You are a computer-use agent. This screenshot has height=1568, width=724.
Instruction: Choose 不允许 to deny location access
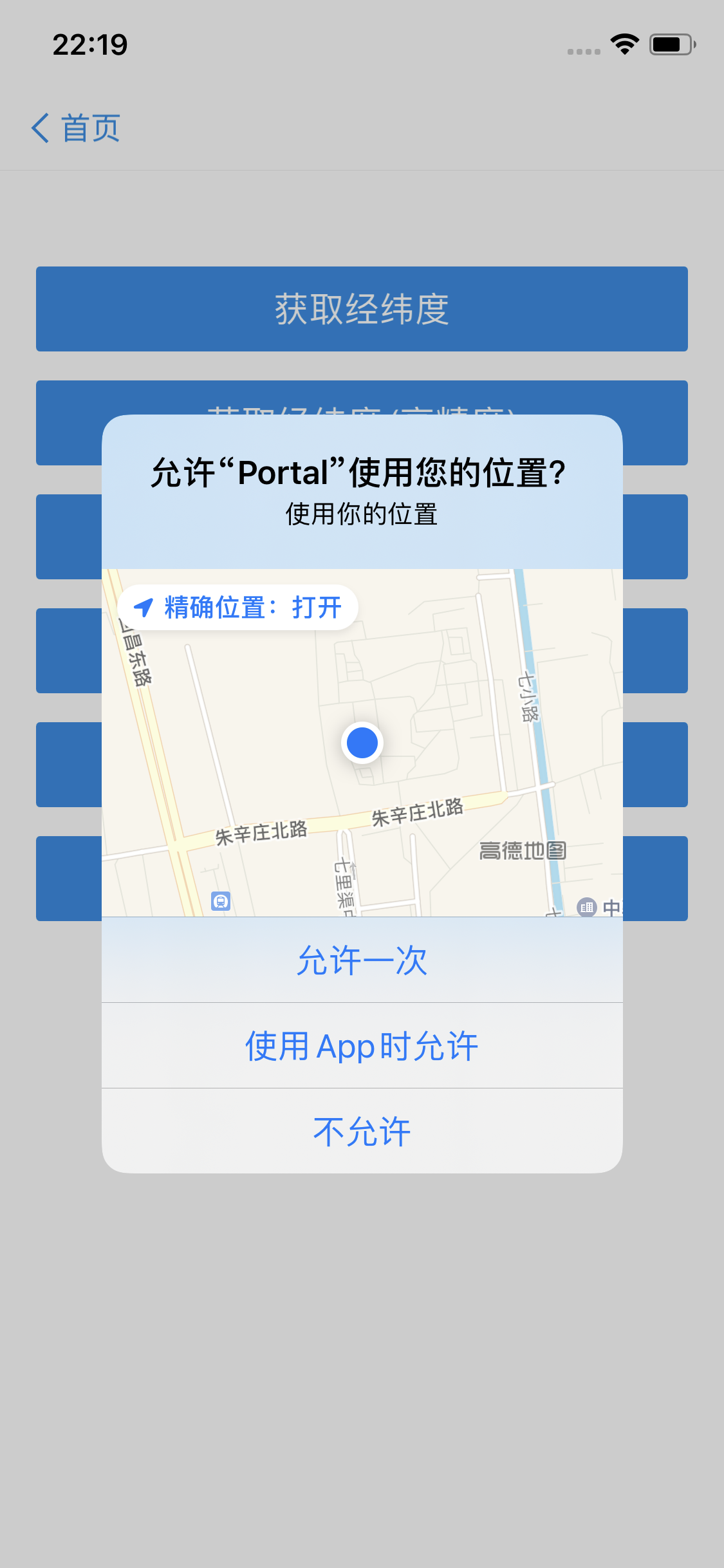tap(362, 1131)
